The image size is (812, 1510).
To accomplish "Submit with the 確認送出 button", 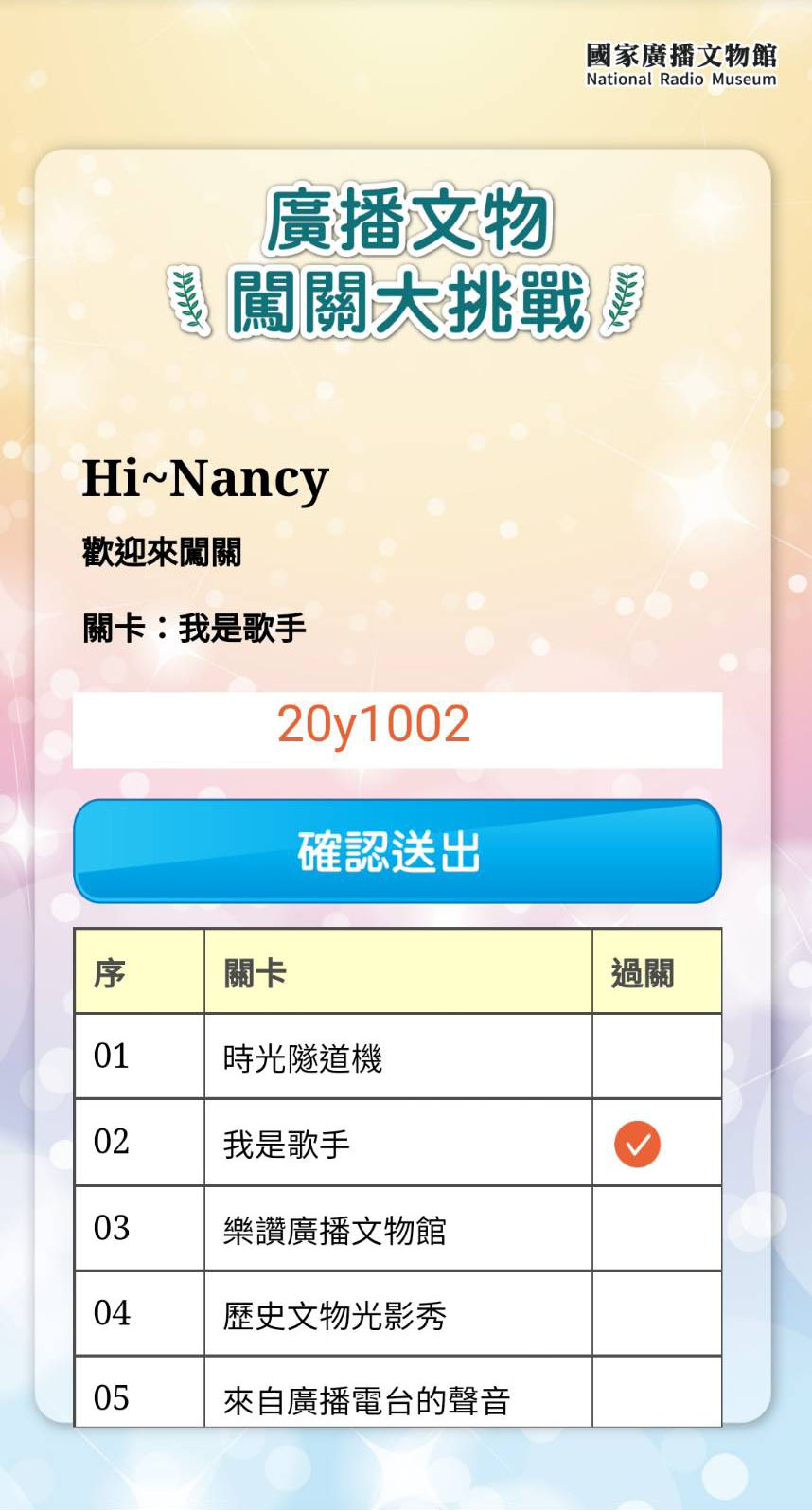I will [x=397, y=851].
